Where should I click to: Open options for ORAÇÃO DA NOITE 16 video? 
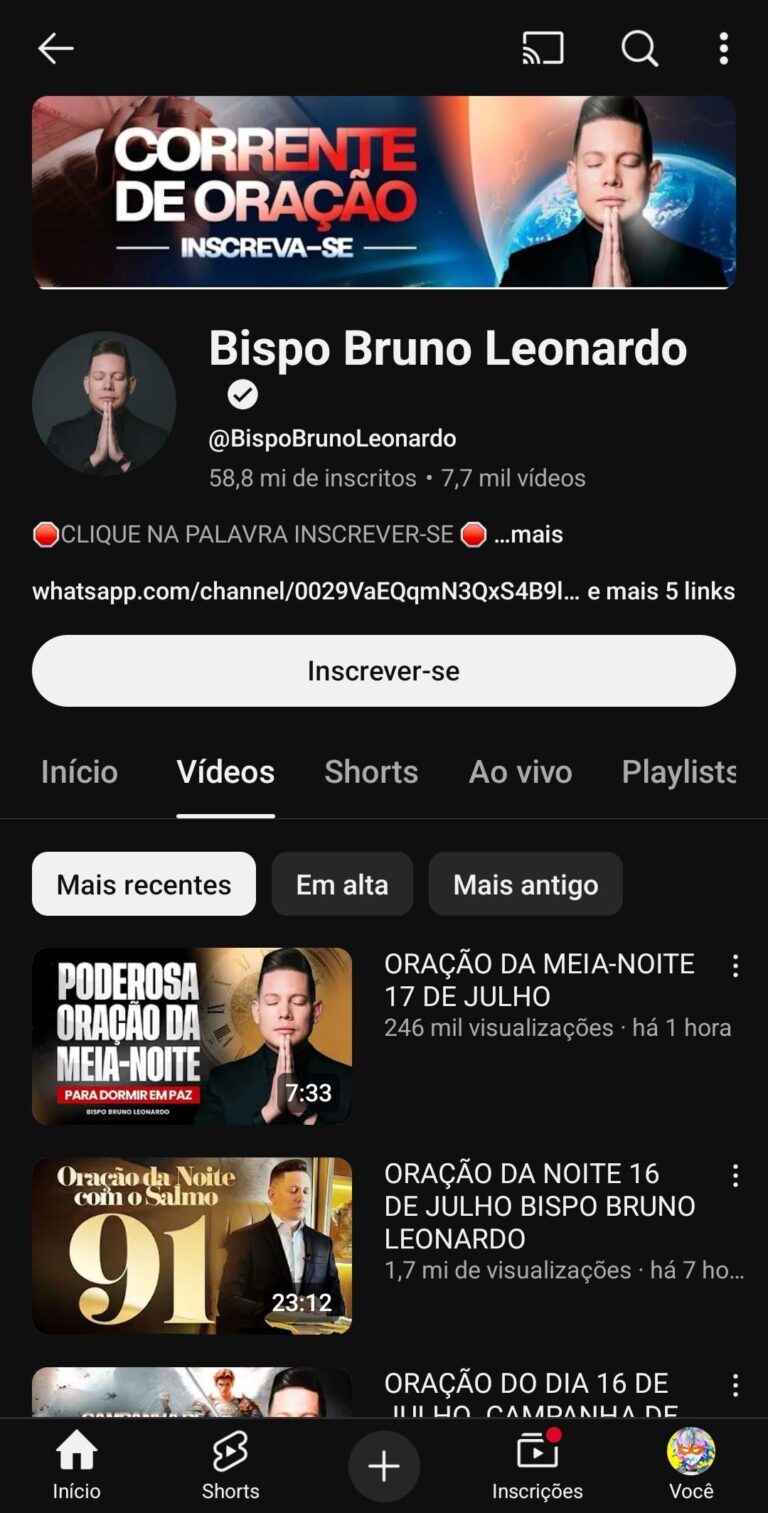735,1176
